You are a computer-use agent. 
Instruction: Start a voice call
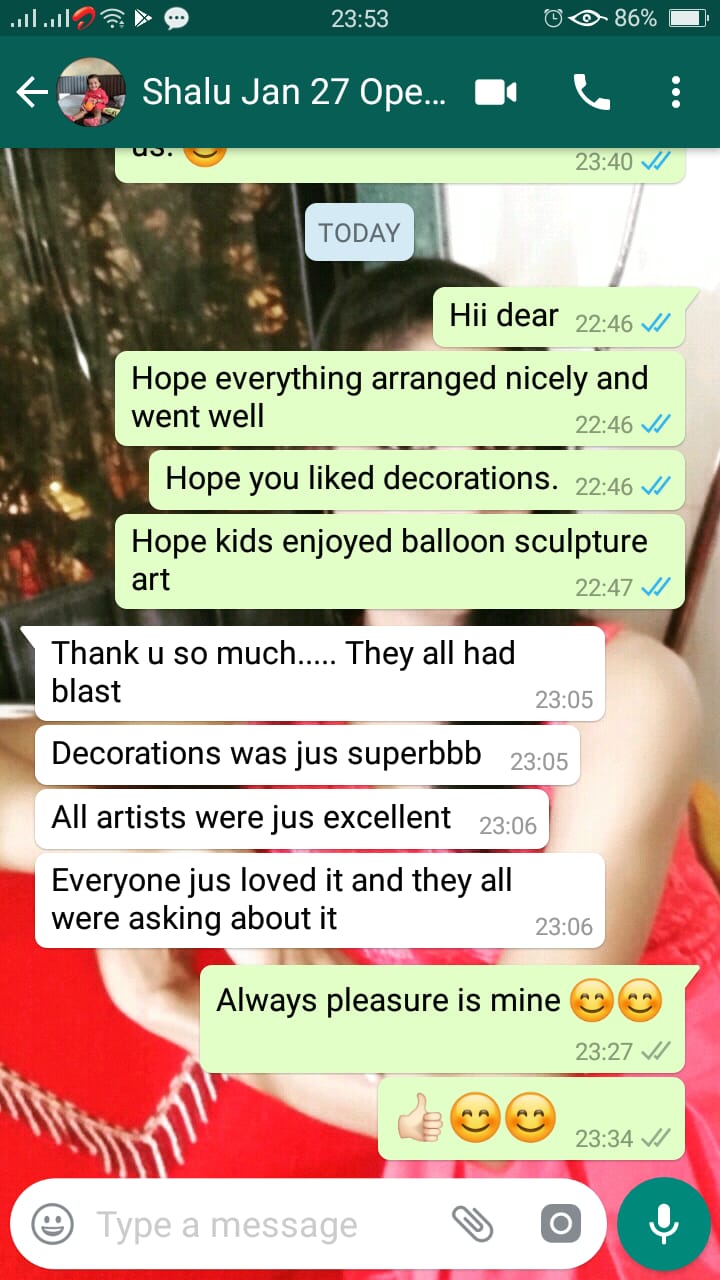click(591, 93)
